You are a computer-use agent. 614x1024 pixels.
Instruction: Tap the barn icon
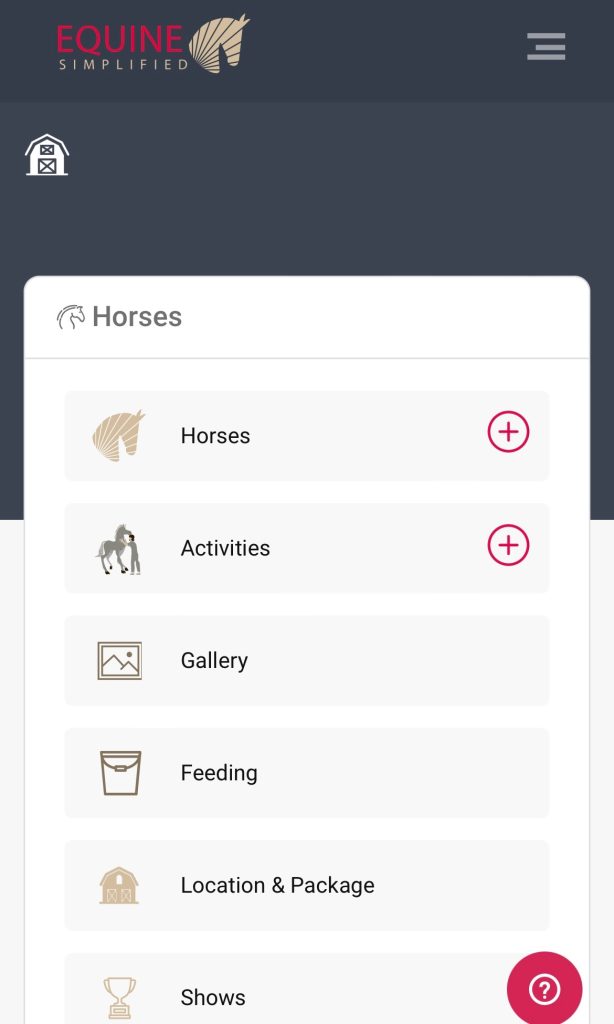(x=47, y=155)
